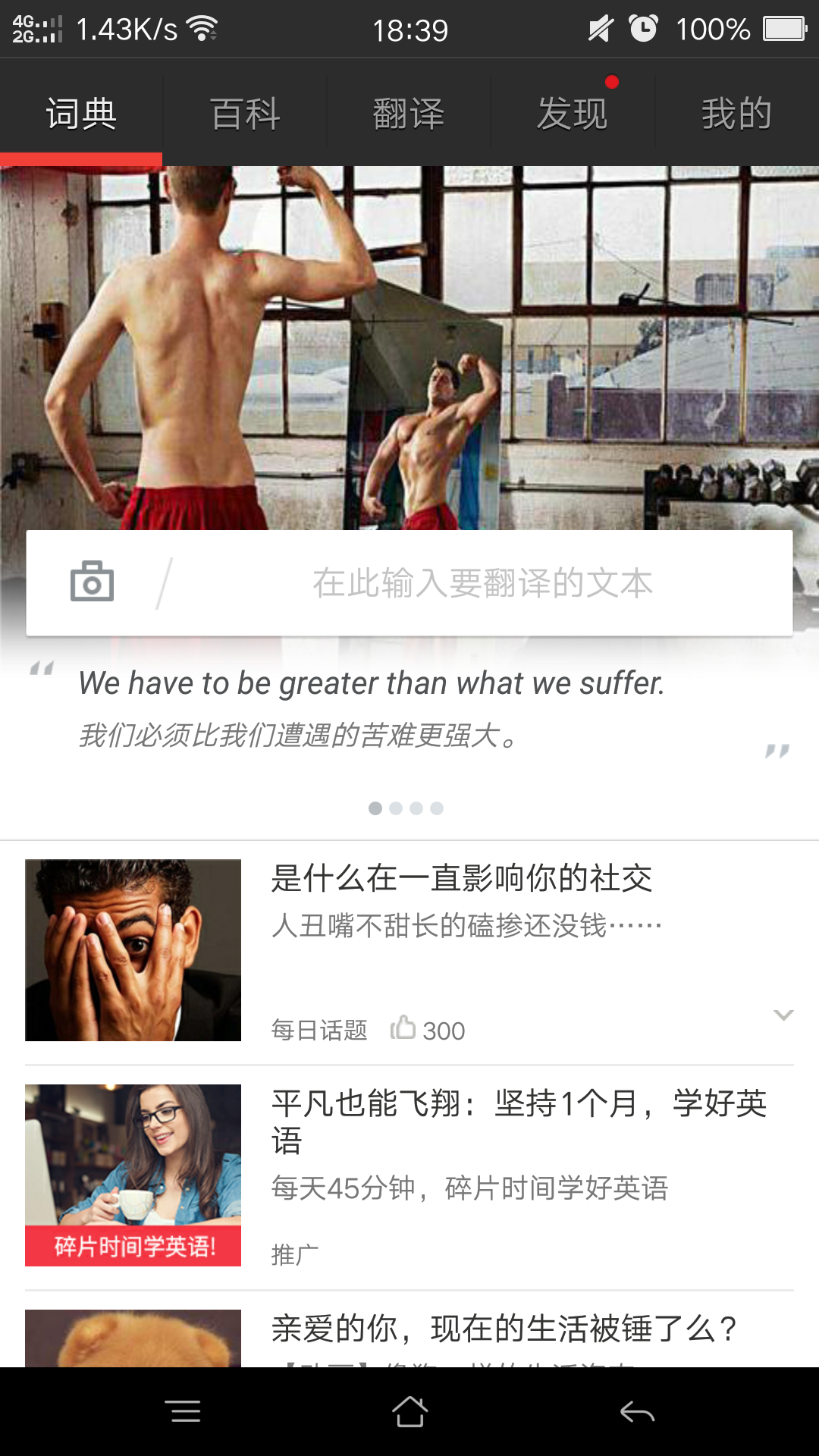
Task: Go back with system back button
Action: coord(637,1411)
